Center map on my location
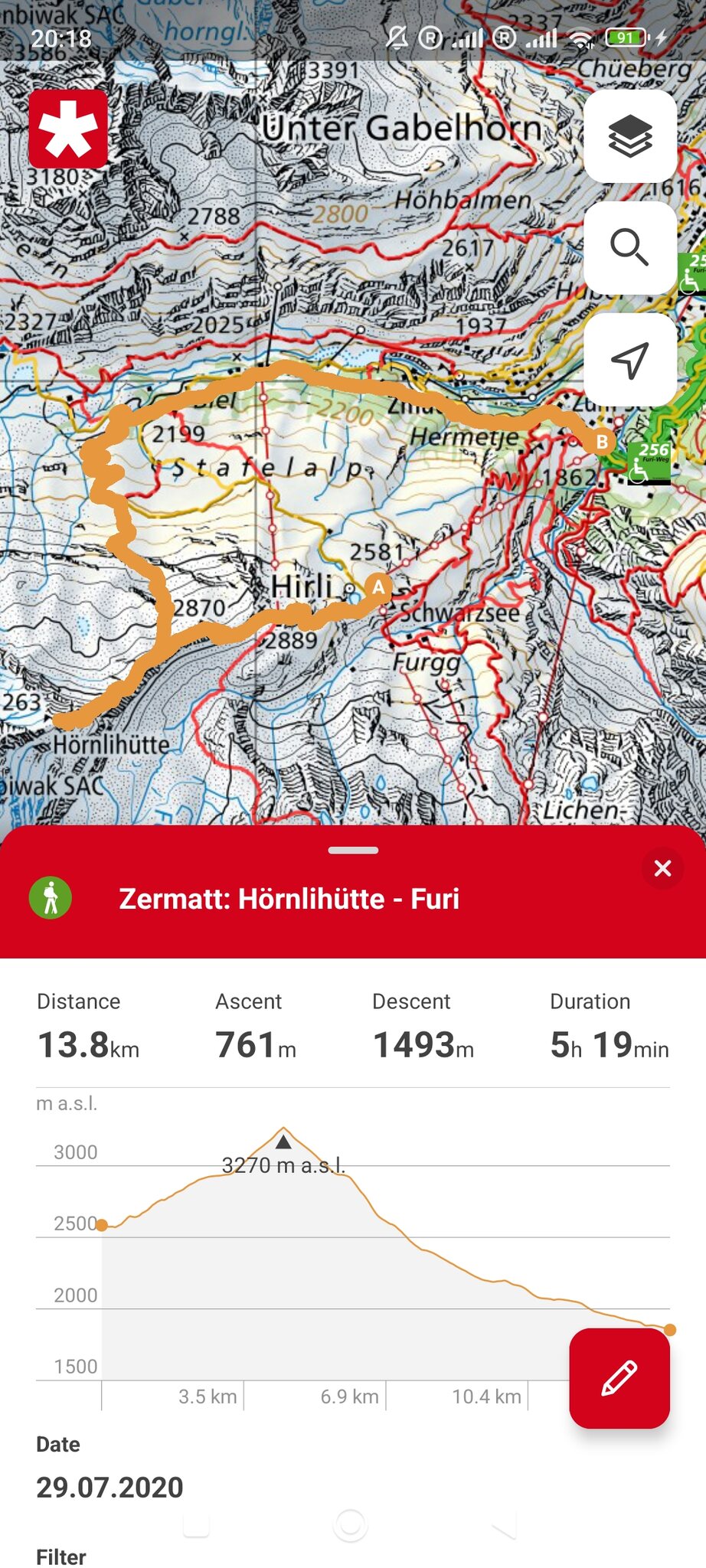This screenshot has width=706, height=1568. click(629, 359)
